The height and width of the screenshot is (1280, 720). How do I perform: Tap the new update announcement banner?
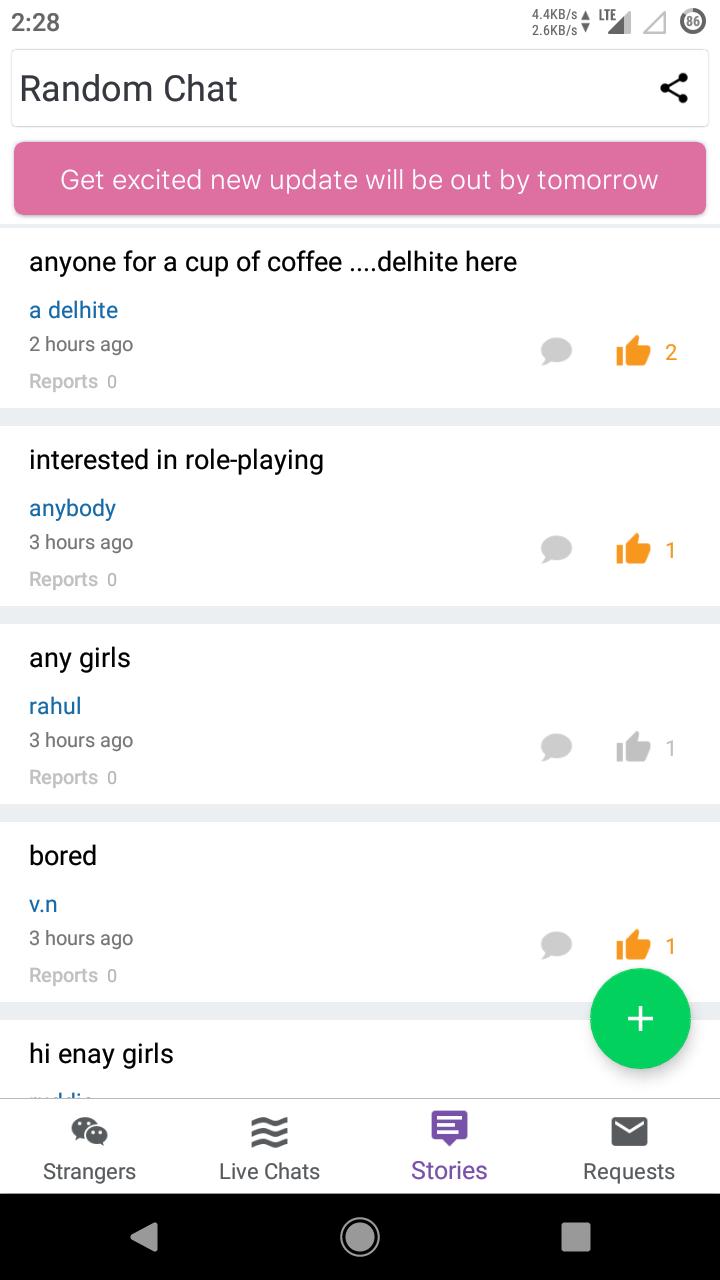coord(360,180)
